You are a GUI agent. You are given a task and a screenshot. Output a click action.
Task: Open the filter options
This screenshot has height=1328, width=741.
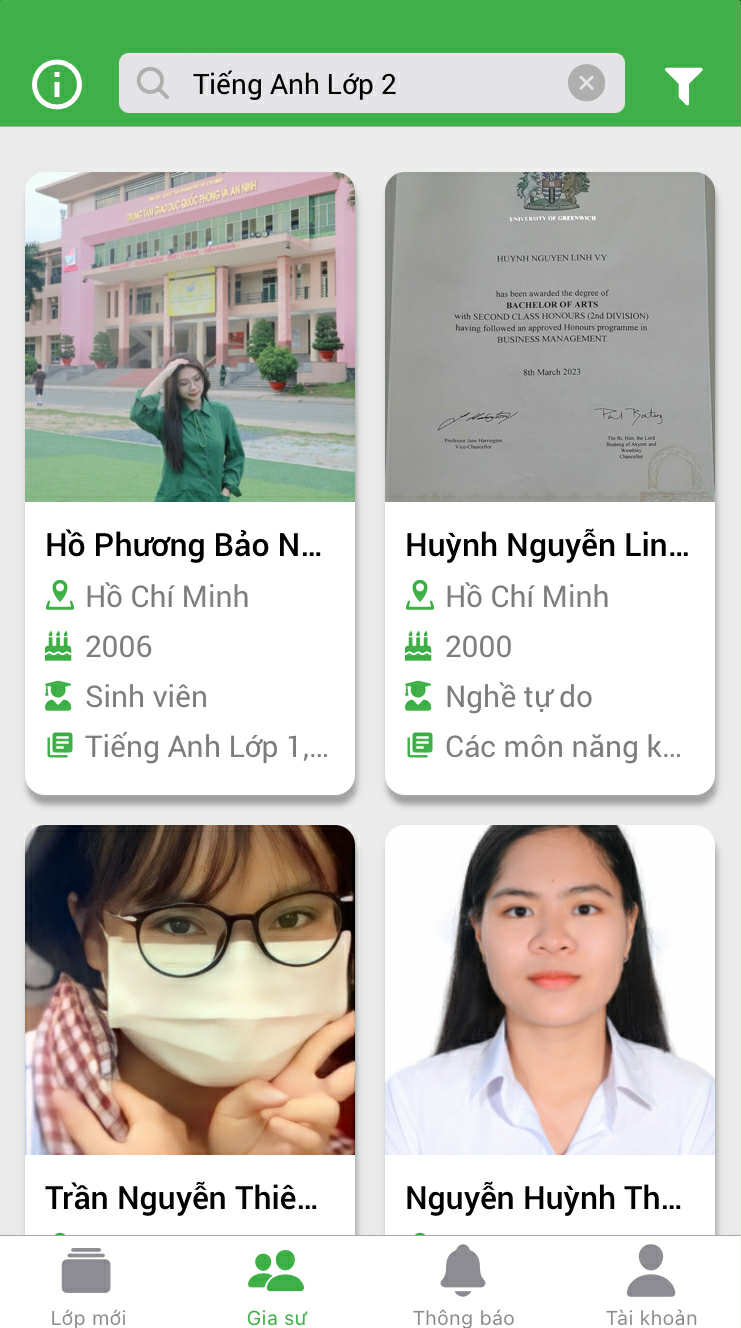[684, 85]
